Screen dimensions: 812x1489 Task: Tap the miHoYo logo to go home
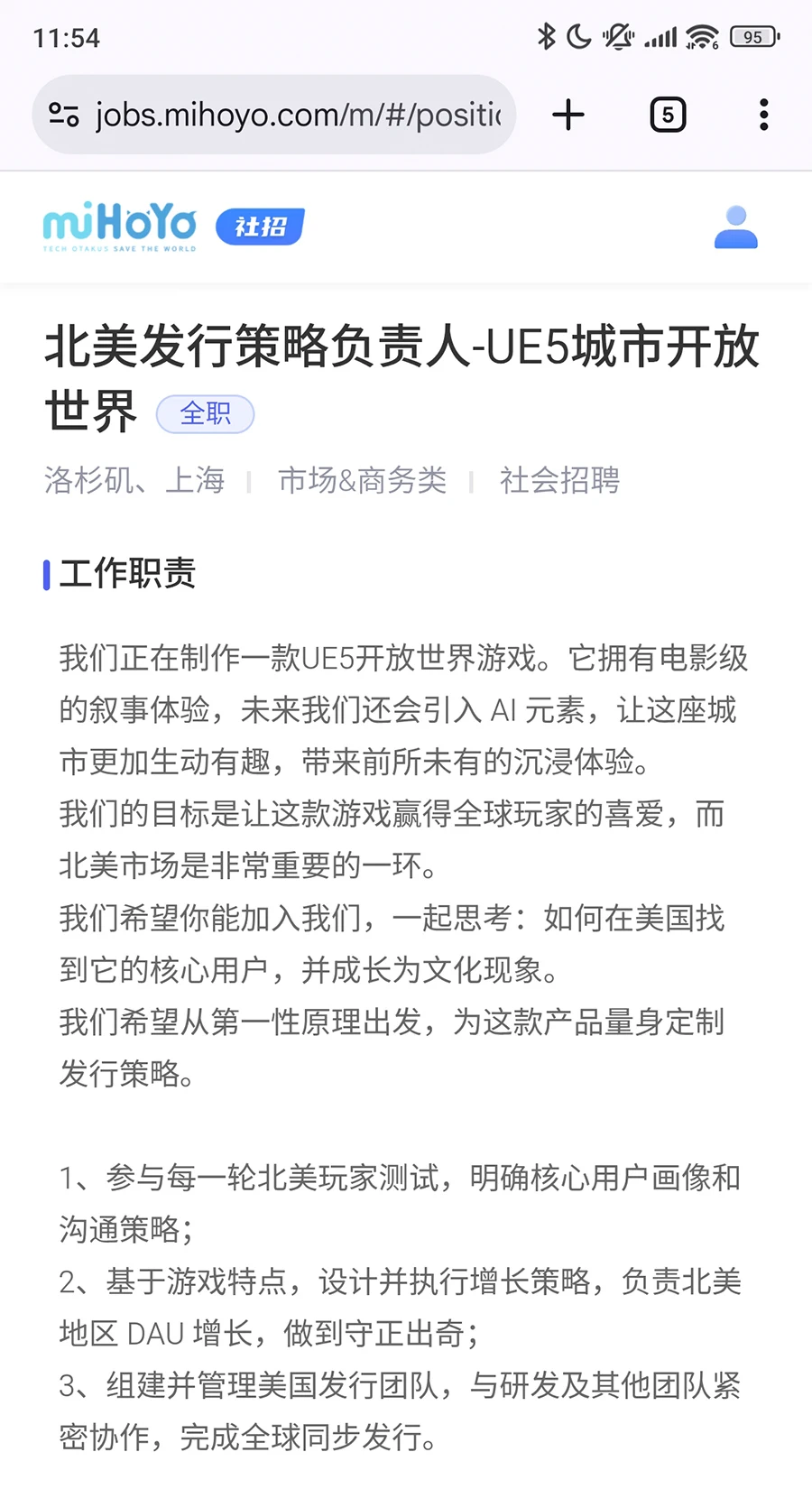119,226
